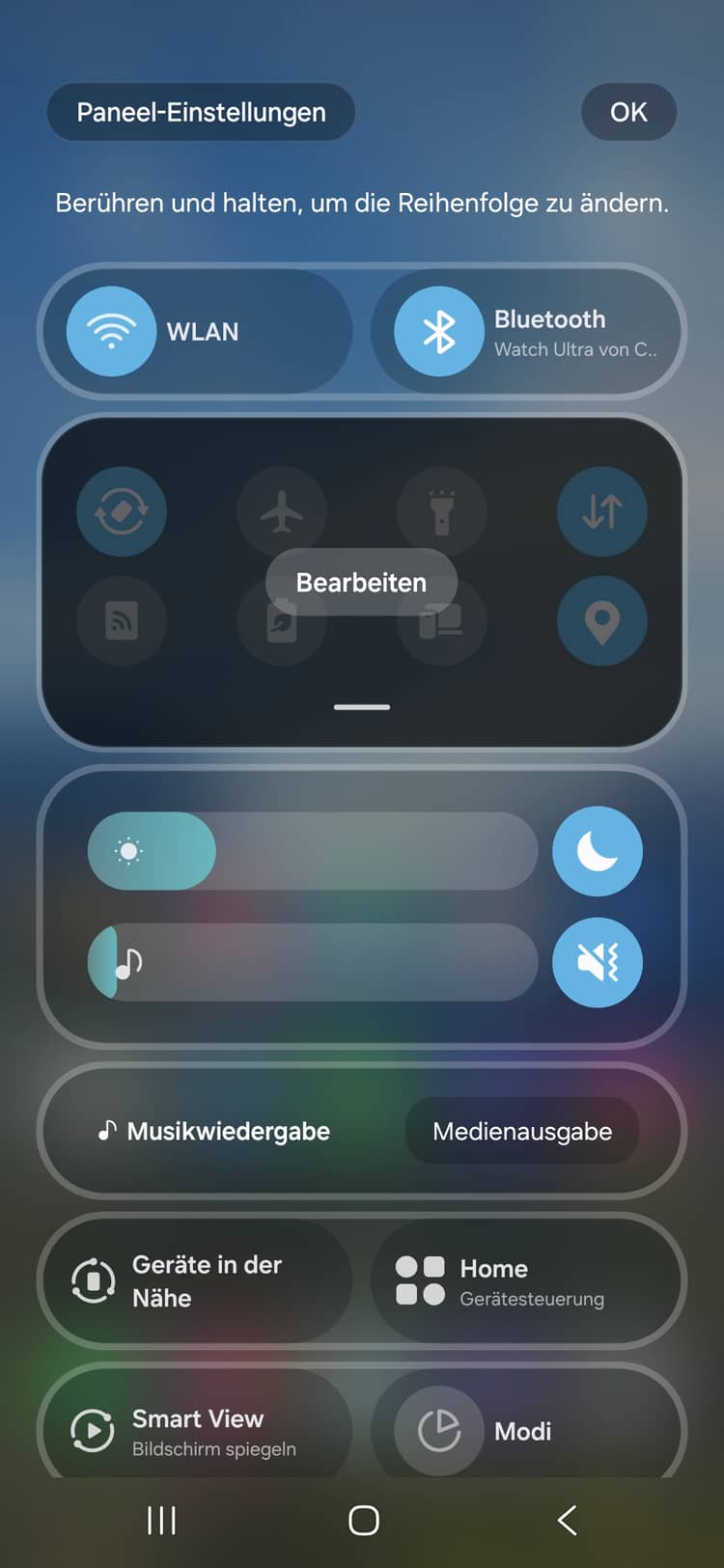Tap the mute sound icon
Image resolution: width=724 pixels, height=1568 pixels.
coord(598,962)
